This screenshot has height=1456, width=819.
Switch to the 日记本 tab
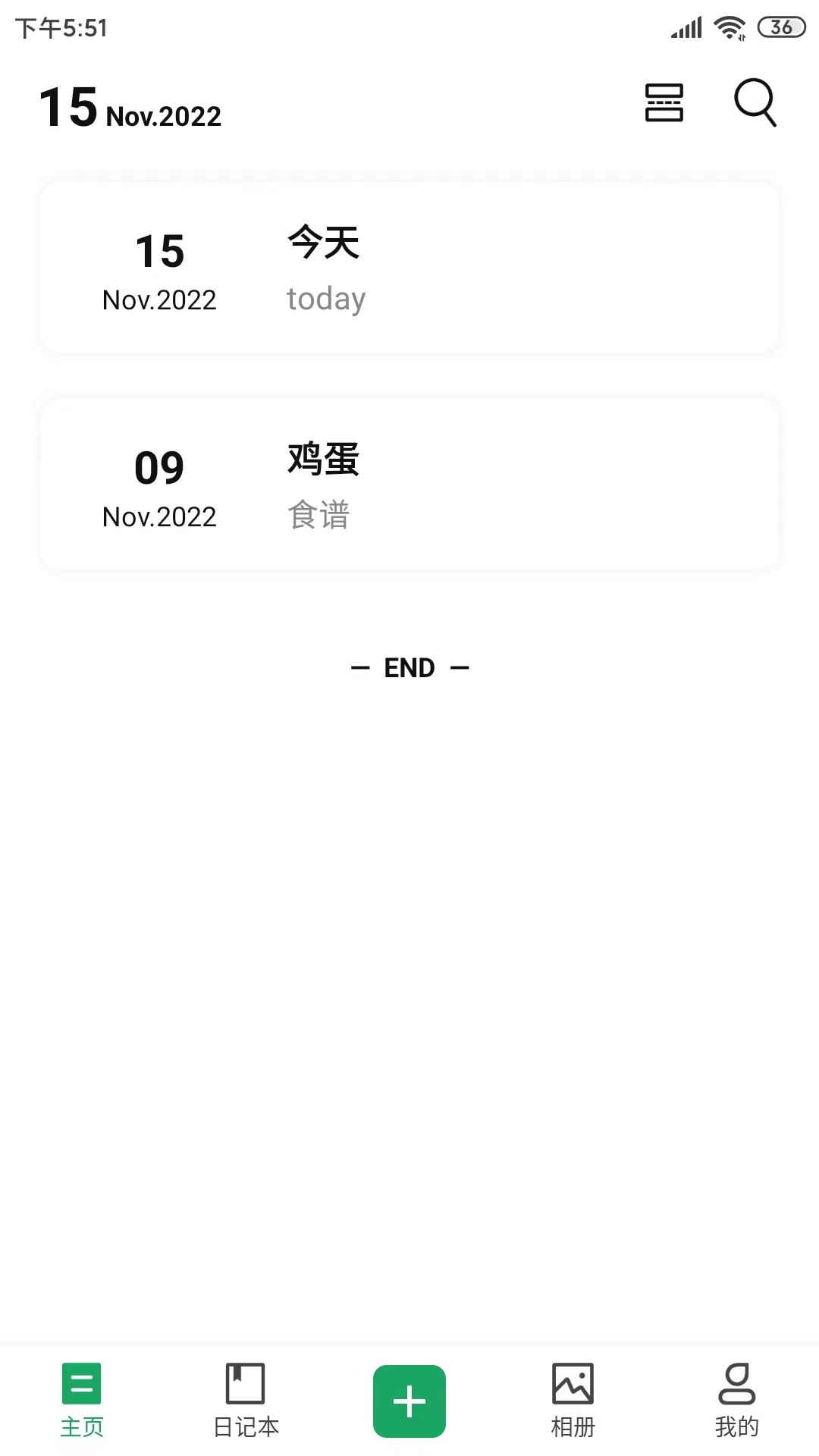pos(246,1401)
